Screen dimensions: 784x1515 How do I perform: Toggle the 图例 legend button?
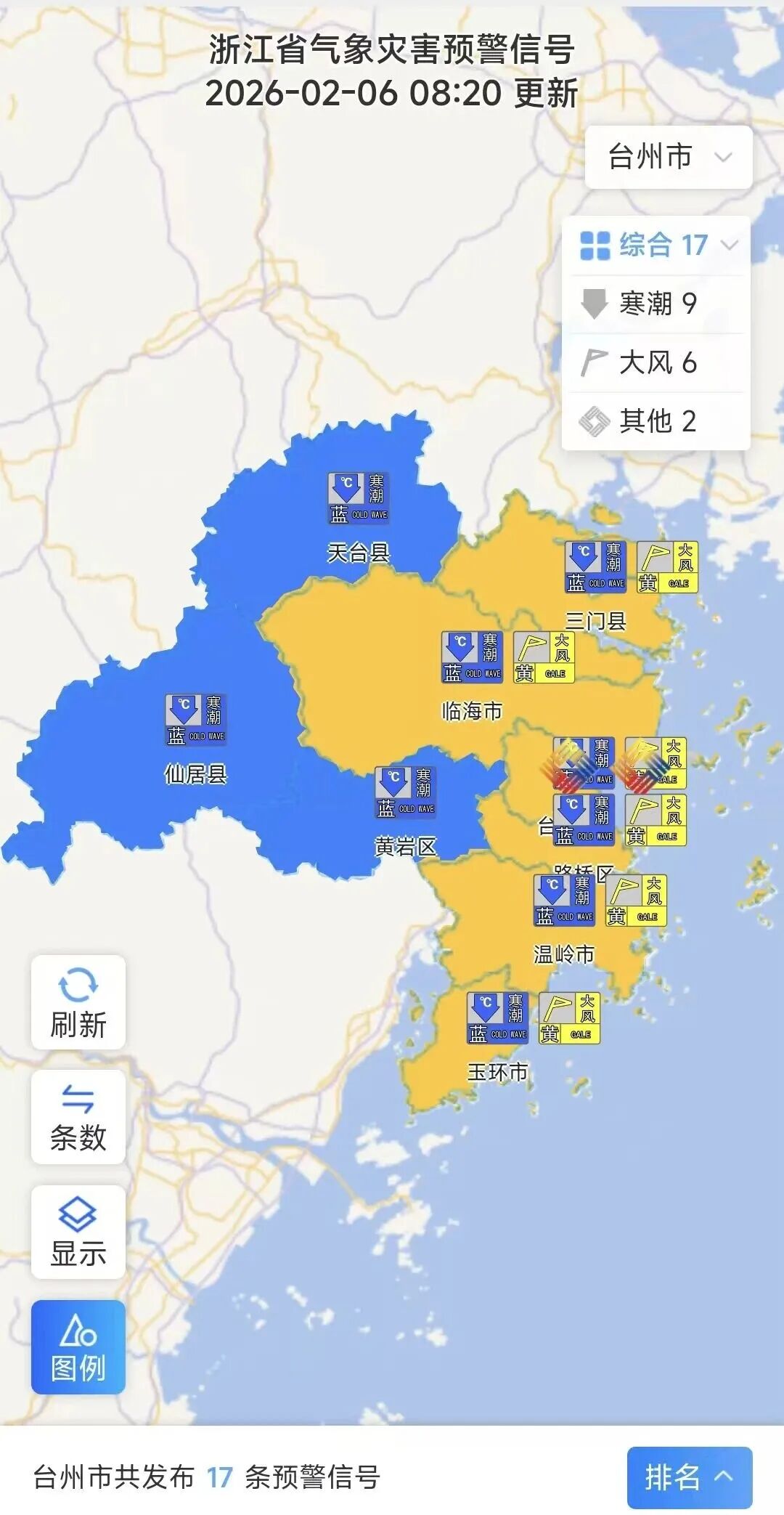pos(78,1347)
